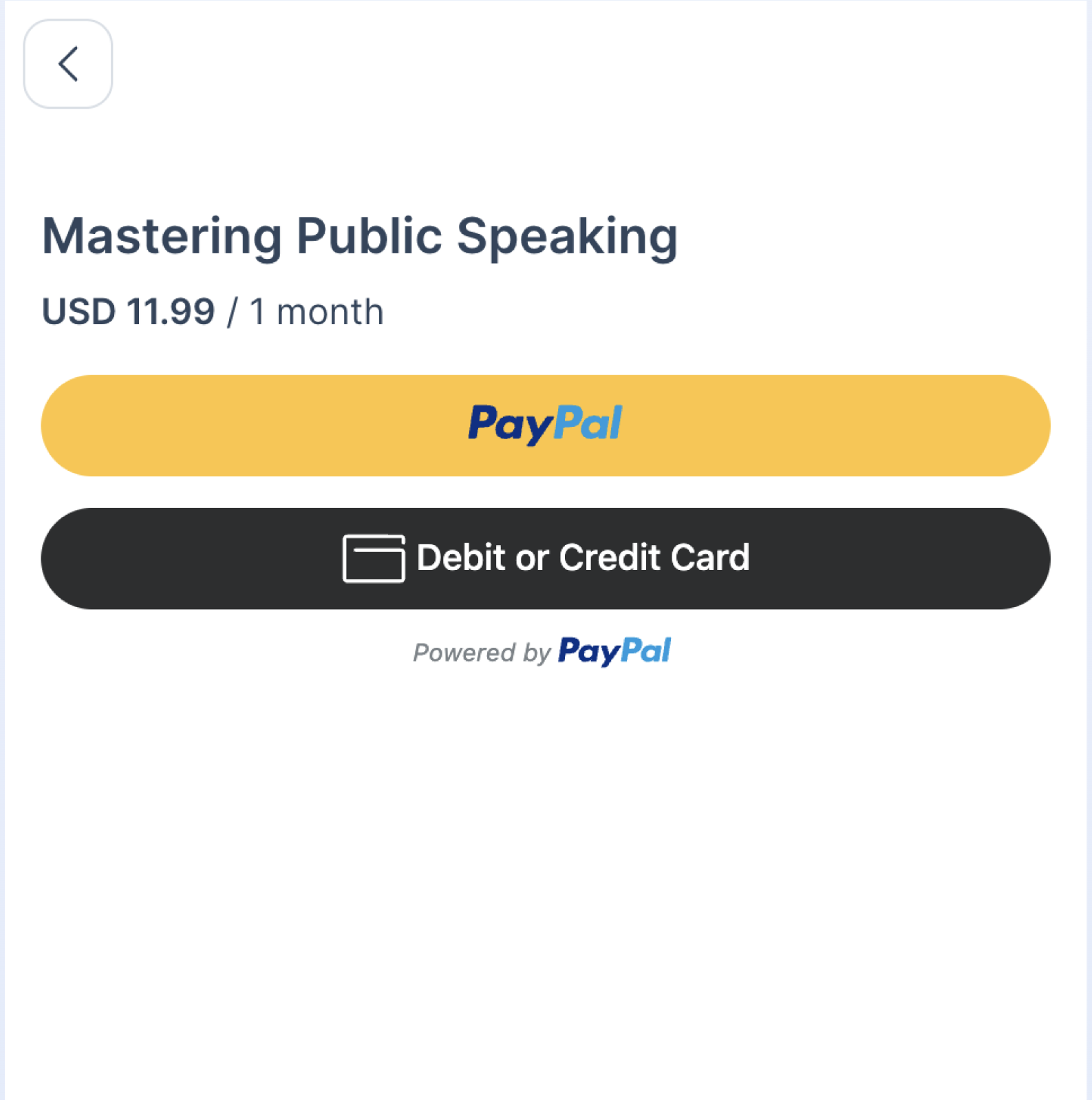Click the dark Debit or Credit Card bar
1092x1100 pixels.
(544, 559)
